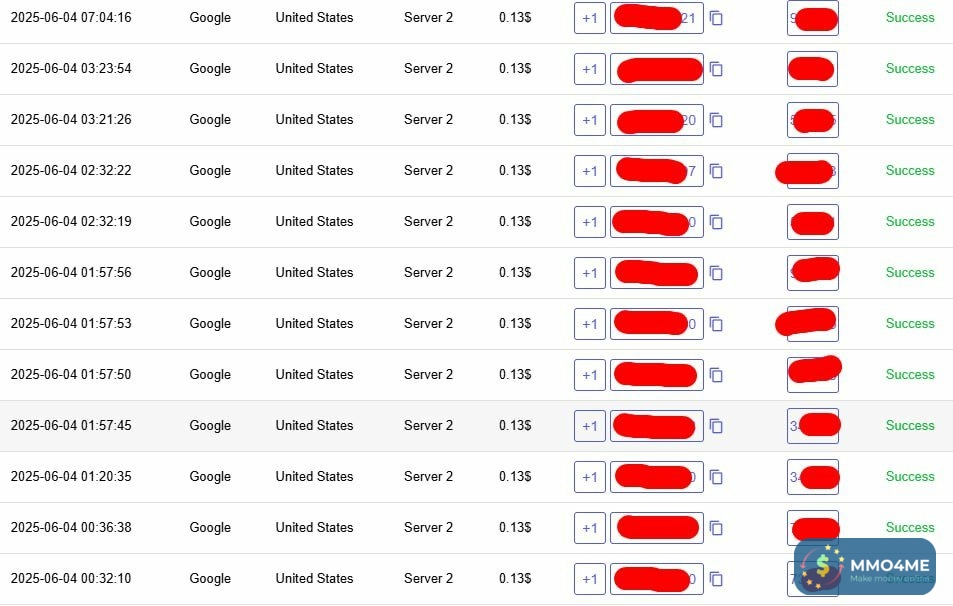Copy the phone number for the 03:23:54 order
The height and width of the screenshot is (606, 953).
pyautogui.click(x=716, y=69)
